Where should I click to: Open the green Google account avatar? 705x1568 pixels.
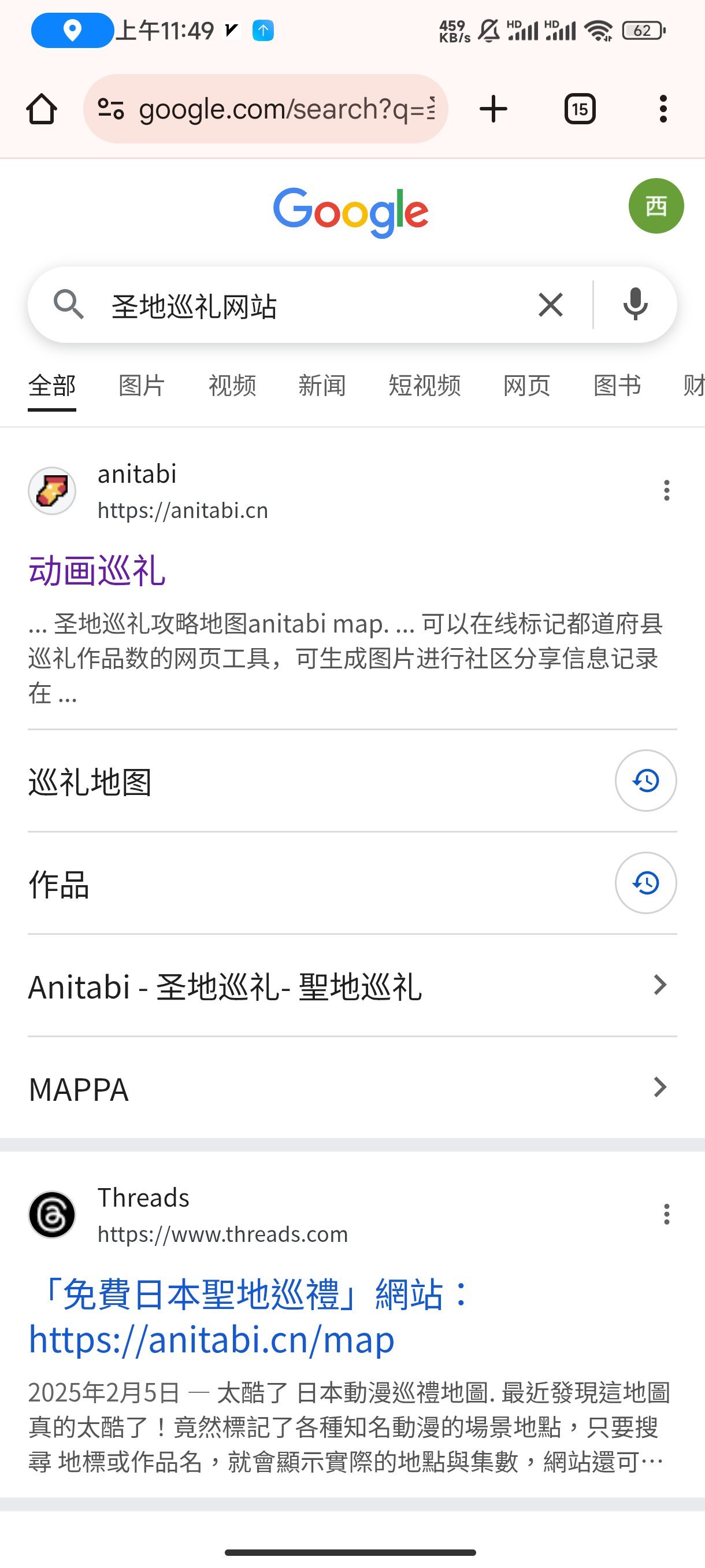click(x=656, y=206)
